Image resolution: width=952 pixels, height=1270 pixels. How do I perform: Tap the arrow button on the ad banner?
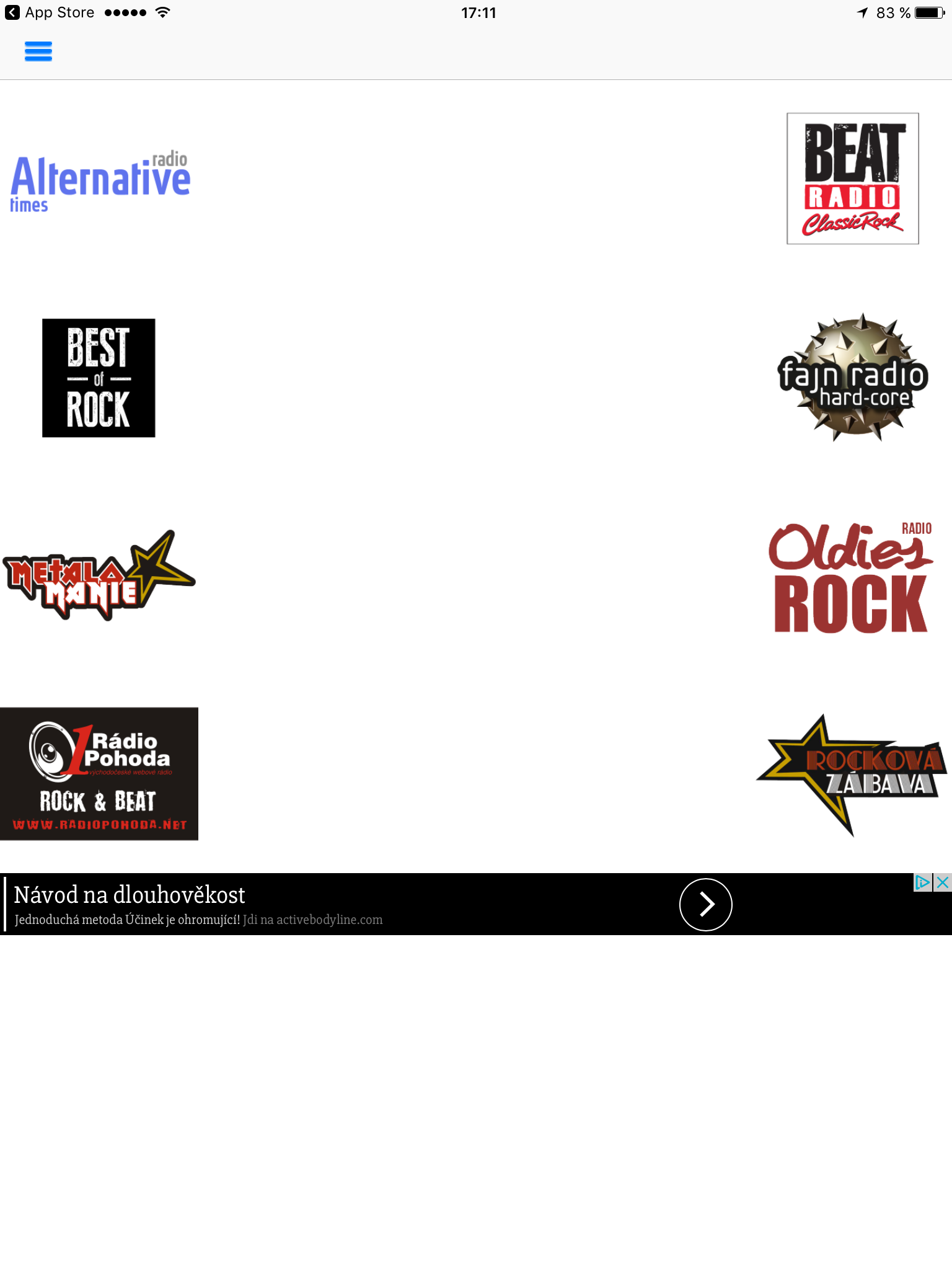[x=705, y=904]
